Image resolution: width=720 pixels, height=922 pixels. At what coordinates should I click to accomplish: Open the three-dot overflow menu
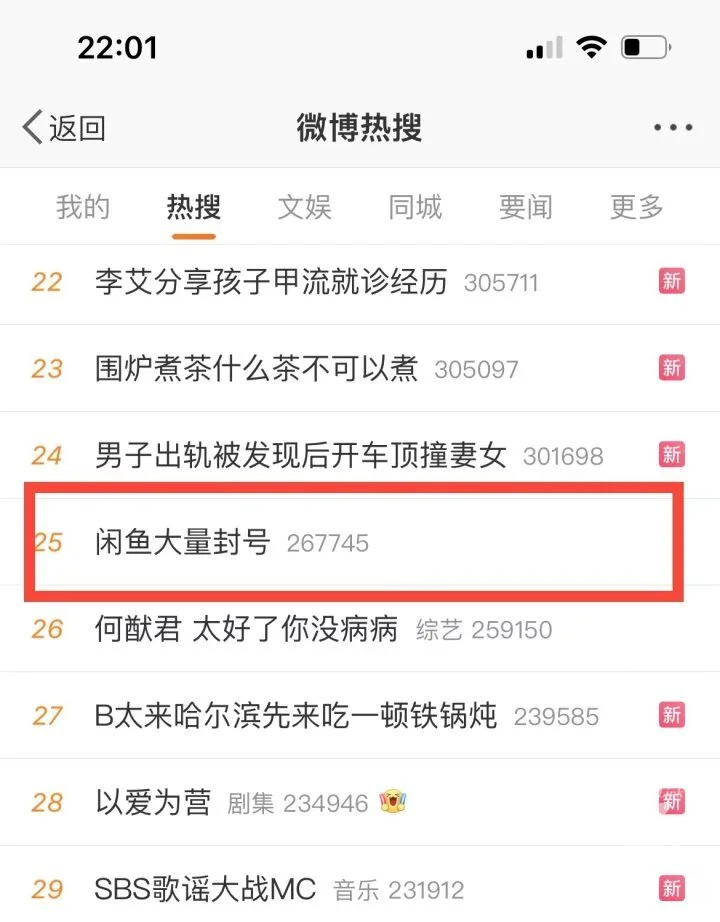click(x=672, y=128)
